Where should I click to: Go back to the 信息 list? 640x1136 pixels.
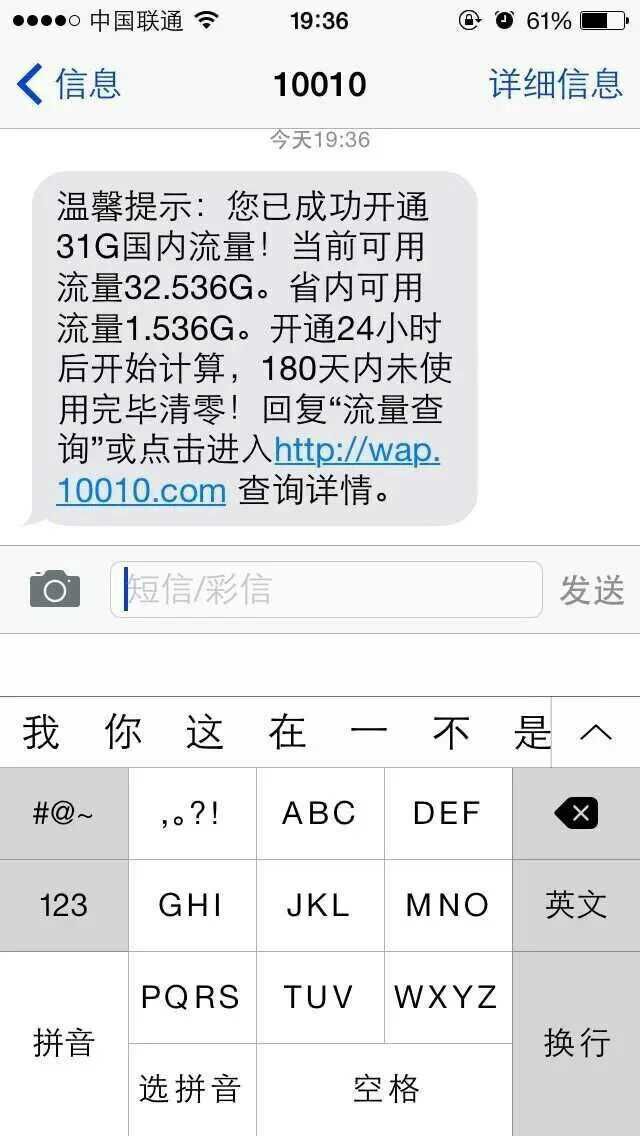pyautogui.click(x=68, y=84)
